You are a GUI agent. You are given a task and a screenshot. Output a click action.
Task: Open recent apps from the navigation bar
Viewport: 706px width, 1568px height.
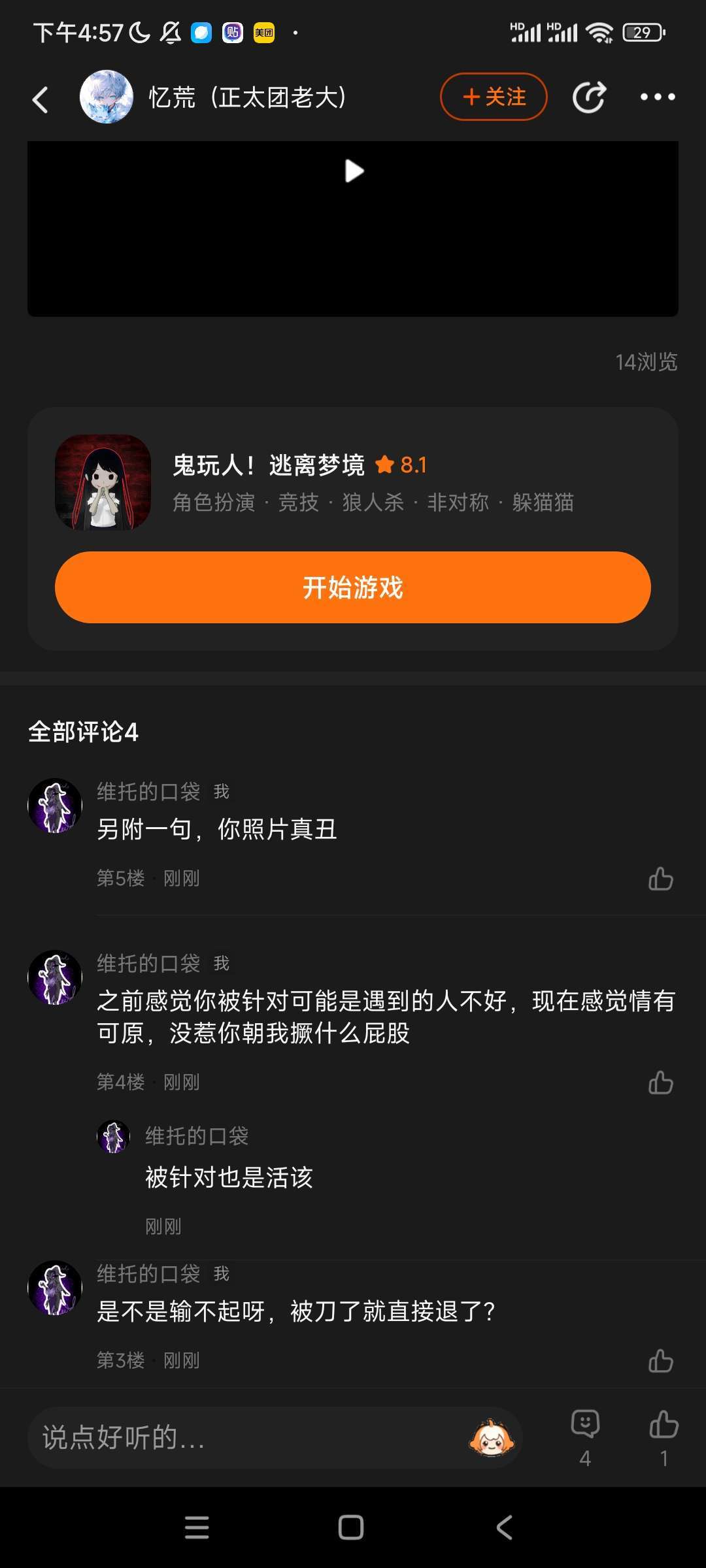click(197, 1527)
